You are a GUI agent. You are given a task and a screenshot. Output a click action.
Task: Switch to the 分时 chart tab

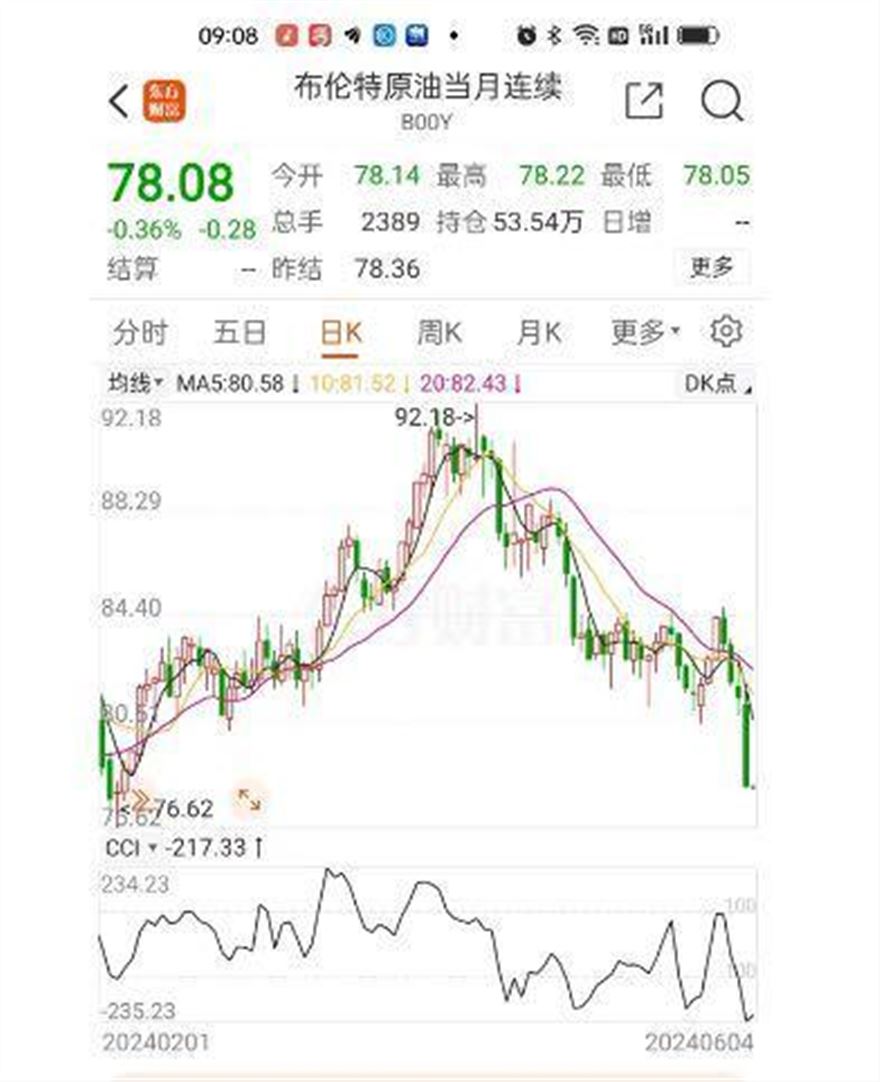click(x=140, y=333)
